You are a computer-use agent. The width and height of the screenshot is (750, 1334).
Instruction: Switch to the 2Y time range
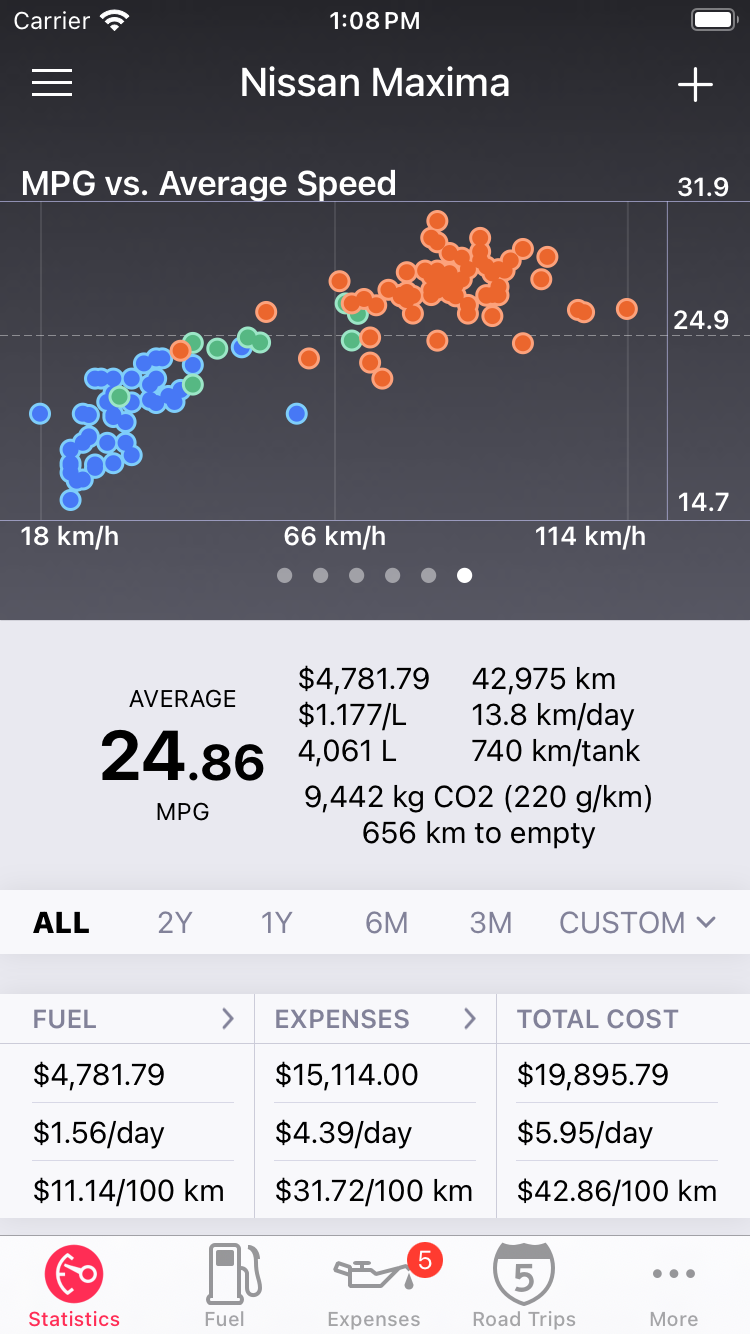(175, 922)
